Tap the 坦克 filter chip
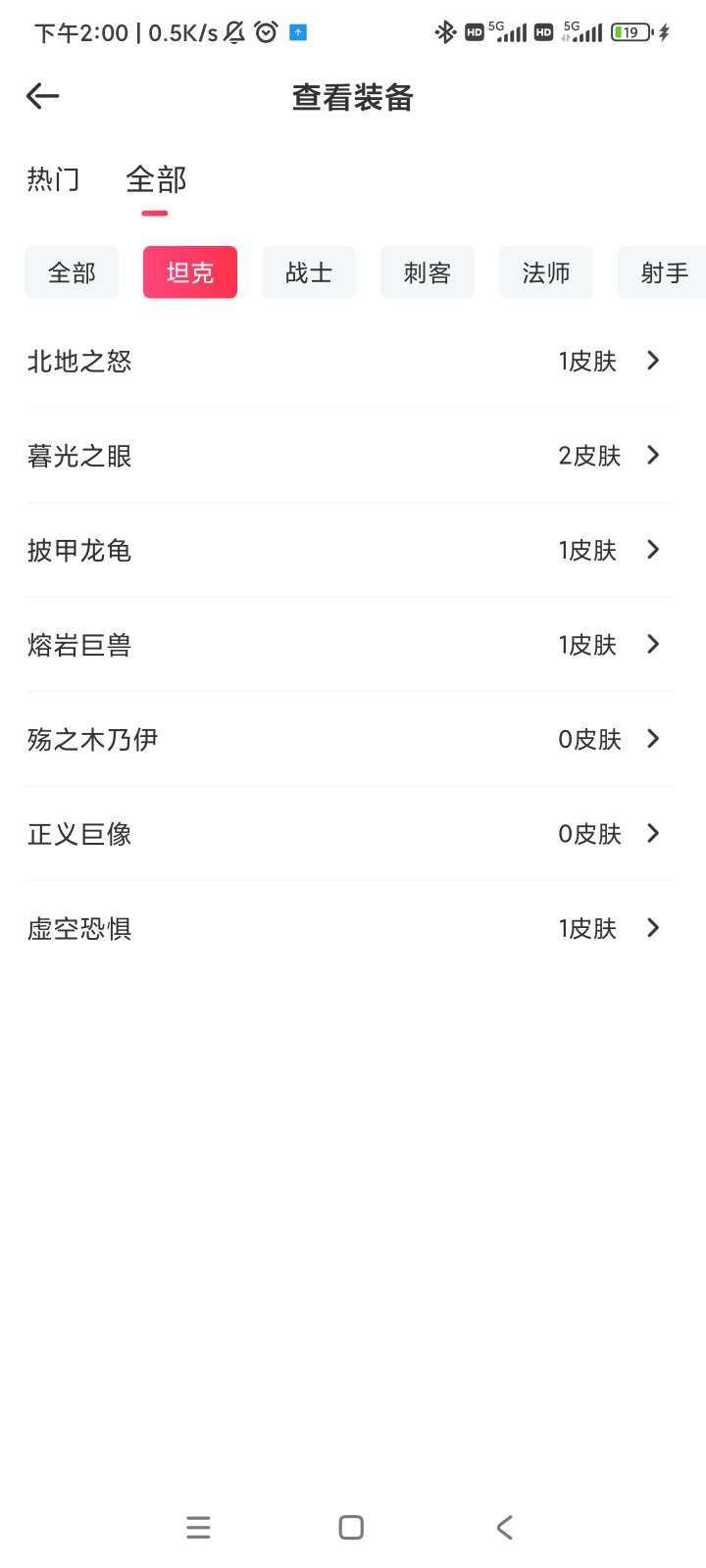Viewport: 706px width, 1568px height. pyautogui.click(x=190, y=272)
